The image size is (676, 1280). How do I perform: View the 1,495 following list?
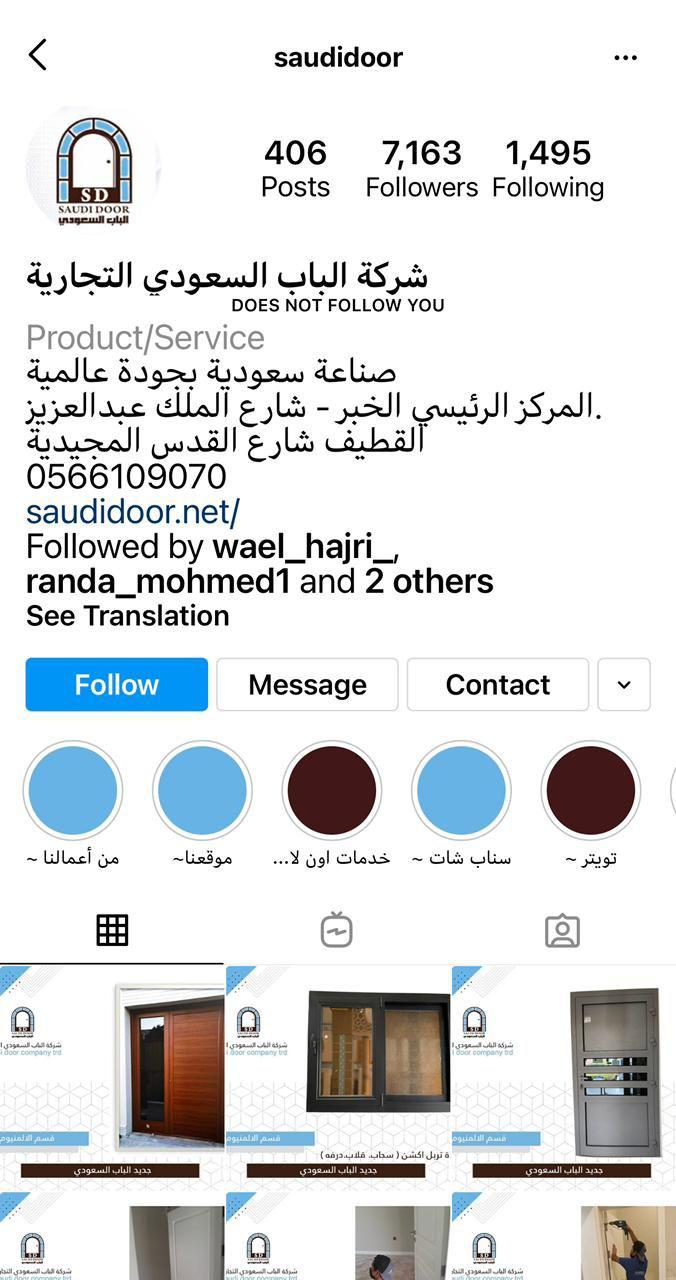[x=548, y=168]
